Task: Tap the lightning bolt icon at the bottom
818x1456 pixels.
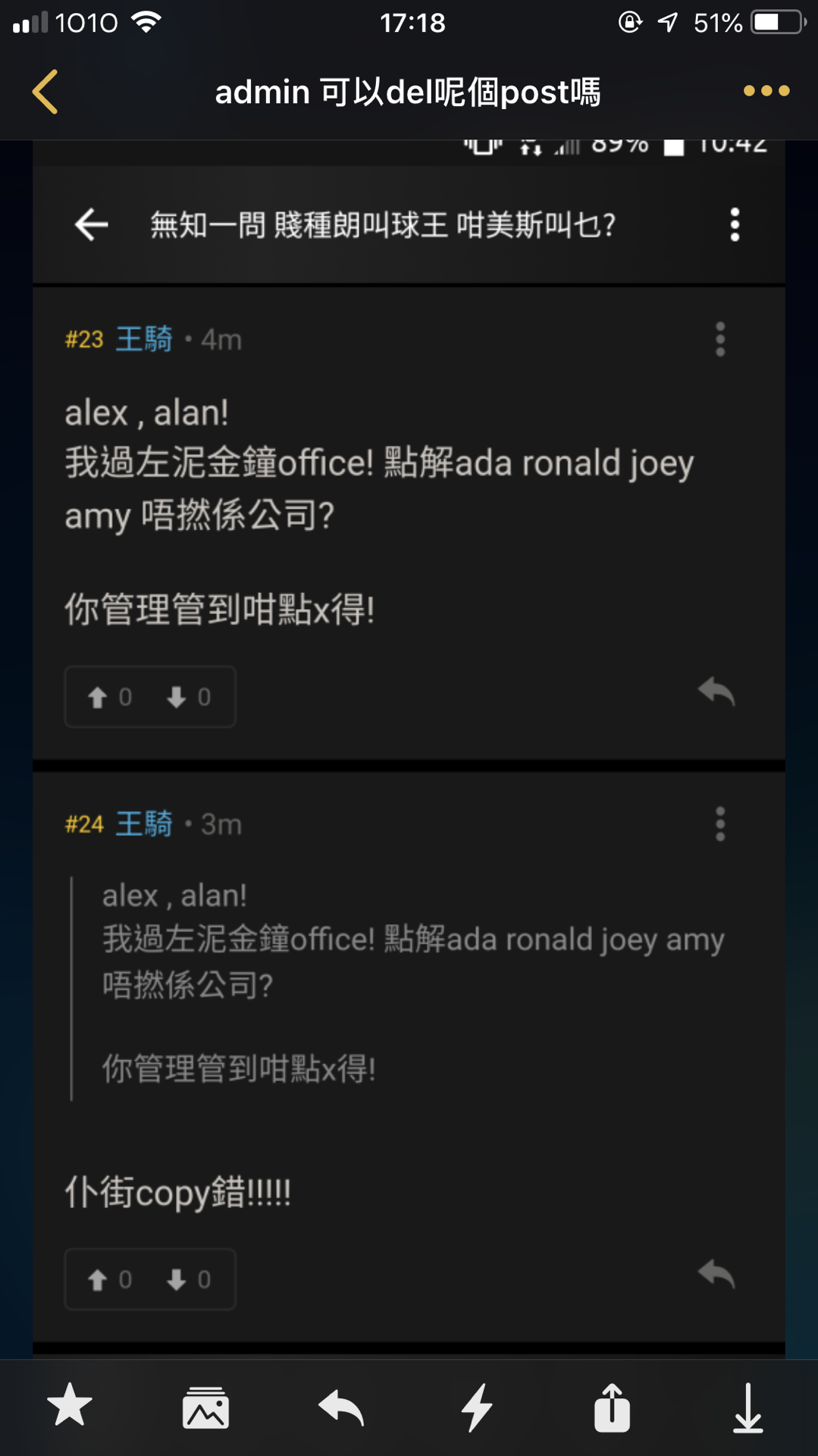Action: pyautogui.click(x=476, y=1407)
